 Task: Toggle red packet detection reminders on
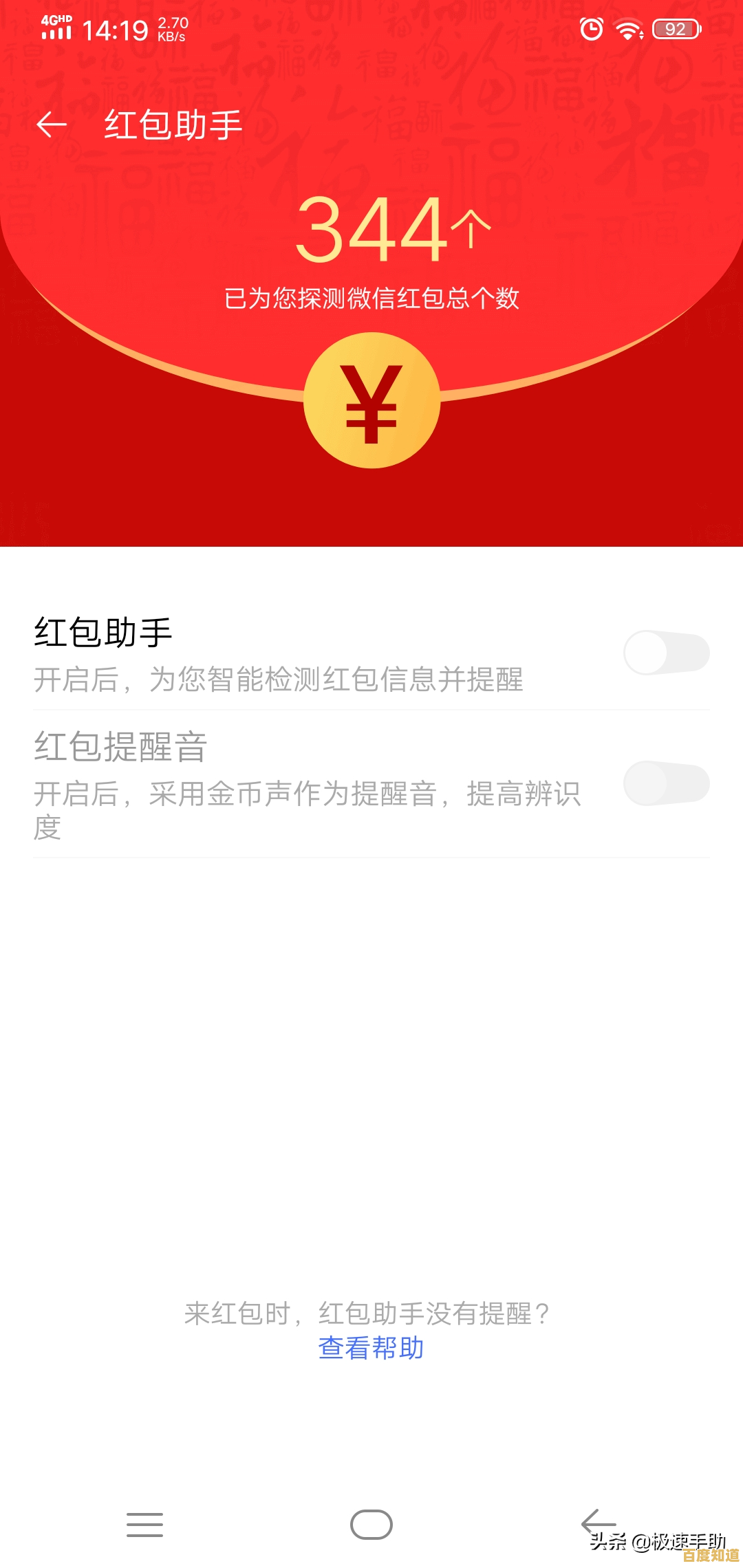click(668, 652)
